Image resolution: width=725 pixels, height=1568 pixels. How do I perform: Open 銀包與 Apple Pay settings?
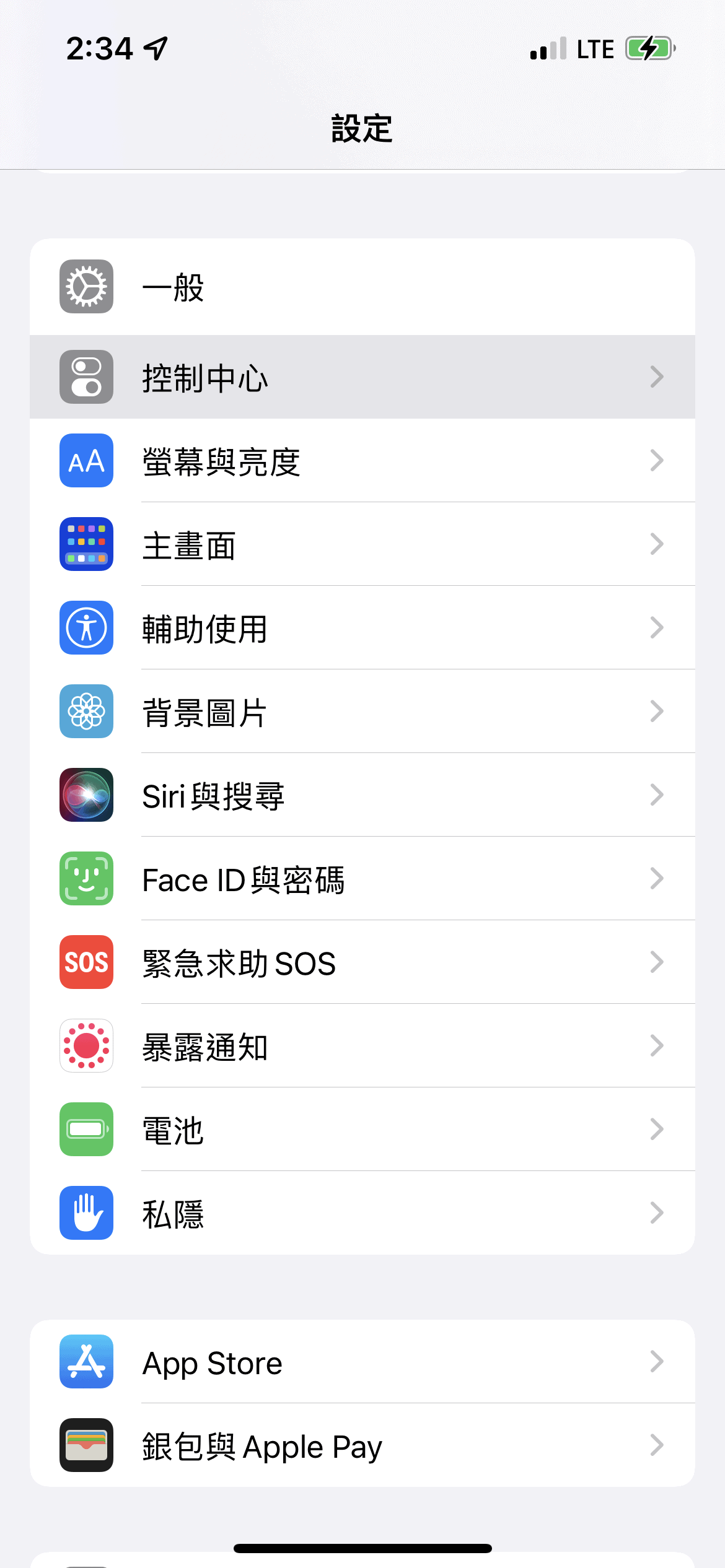362,1445
